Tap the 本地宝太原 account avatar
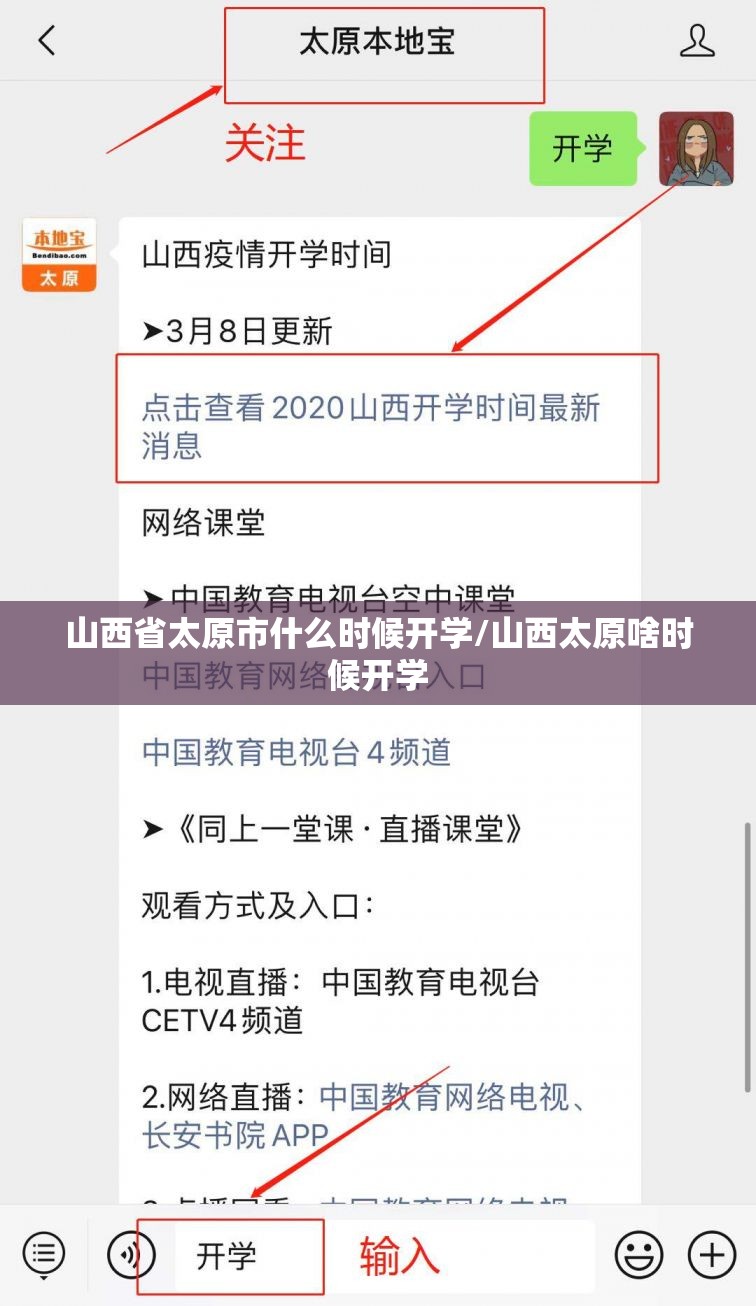This screenshot has height=1306, width=756. tap(59, 255)
